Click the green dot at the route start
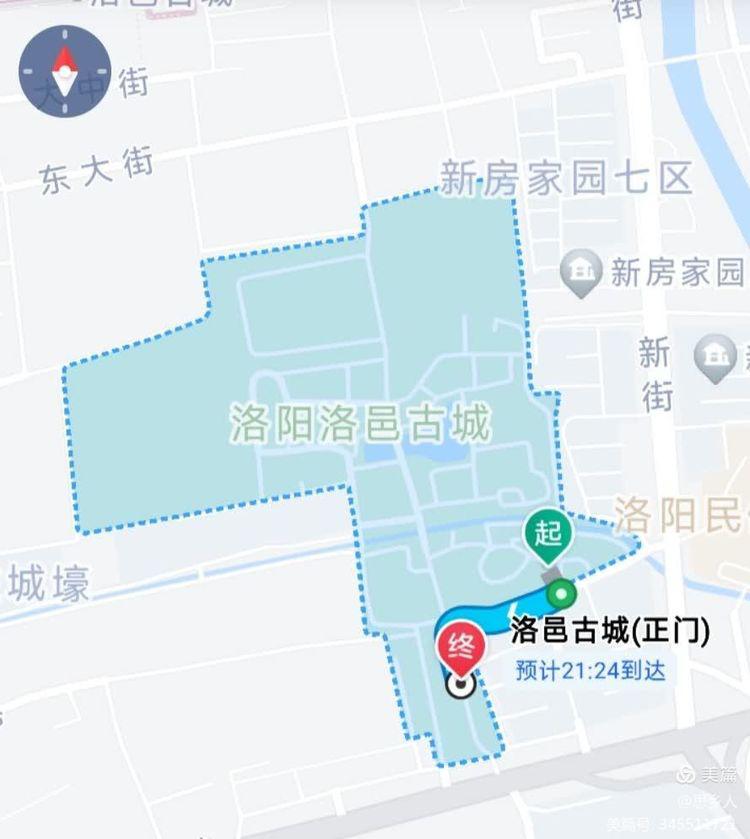Screen dimensions: 750x839 562,594
